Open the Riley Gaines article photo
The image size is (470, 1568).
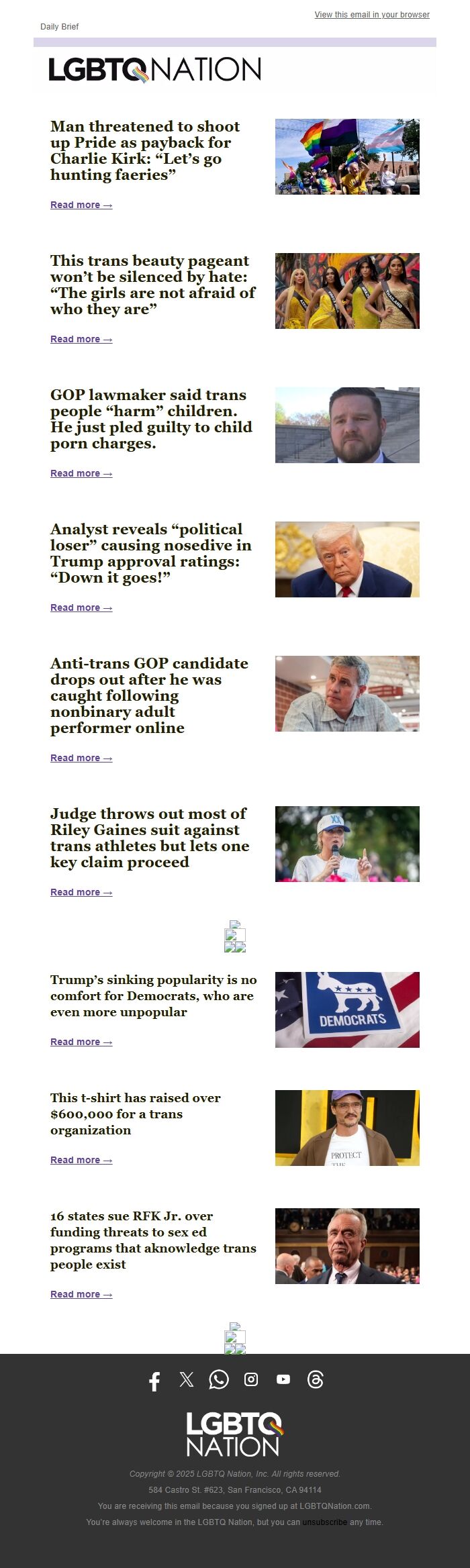pos(347,844)
